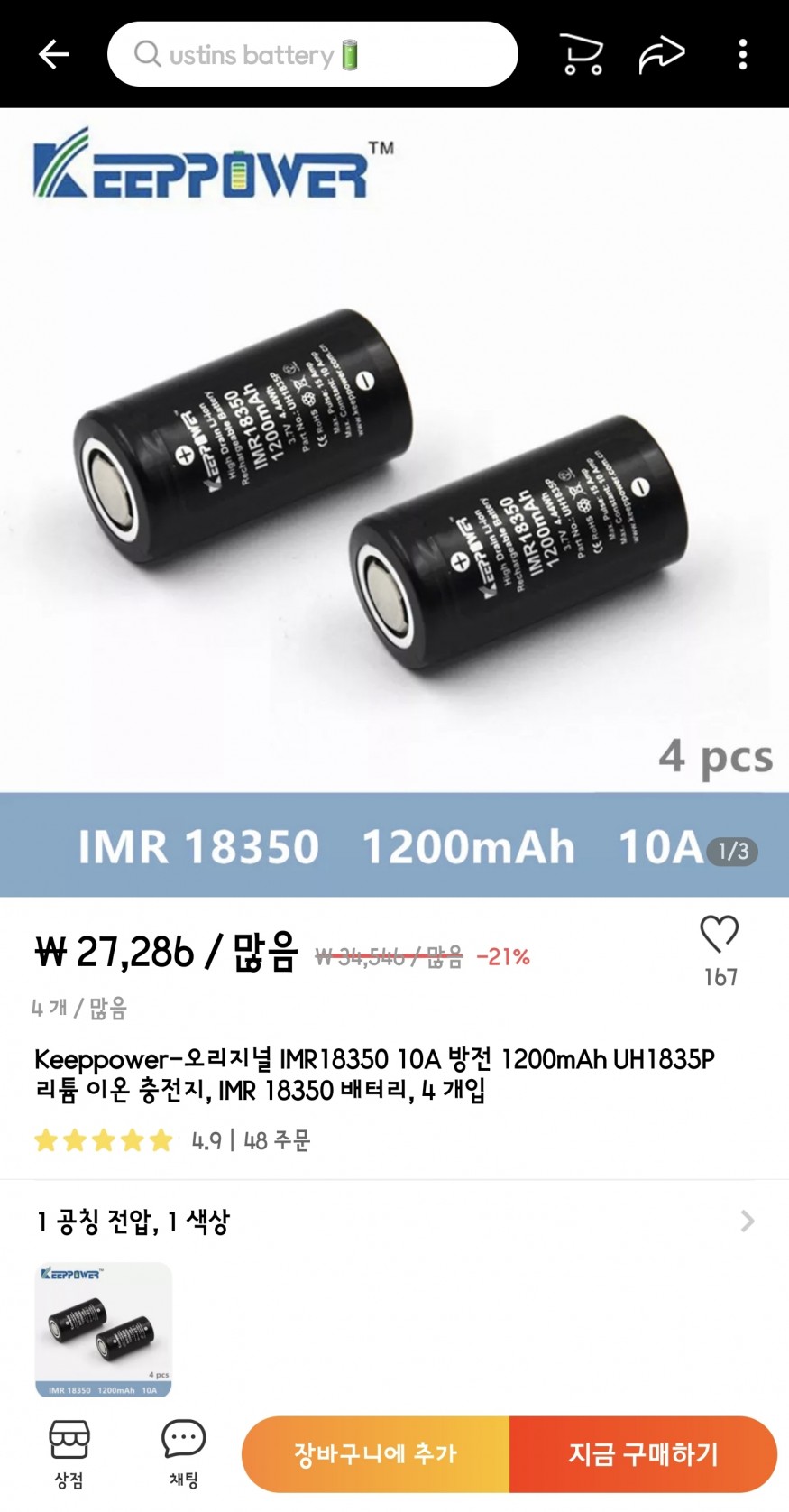Open the shopping cart
Screen dimensions: 789x1512
click(x=582, y=55)
